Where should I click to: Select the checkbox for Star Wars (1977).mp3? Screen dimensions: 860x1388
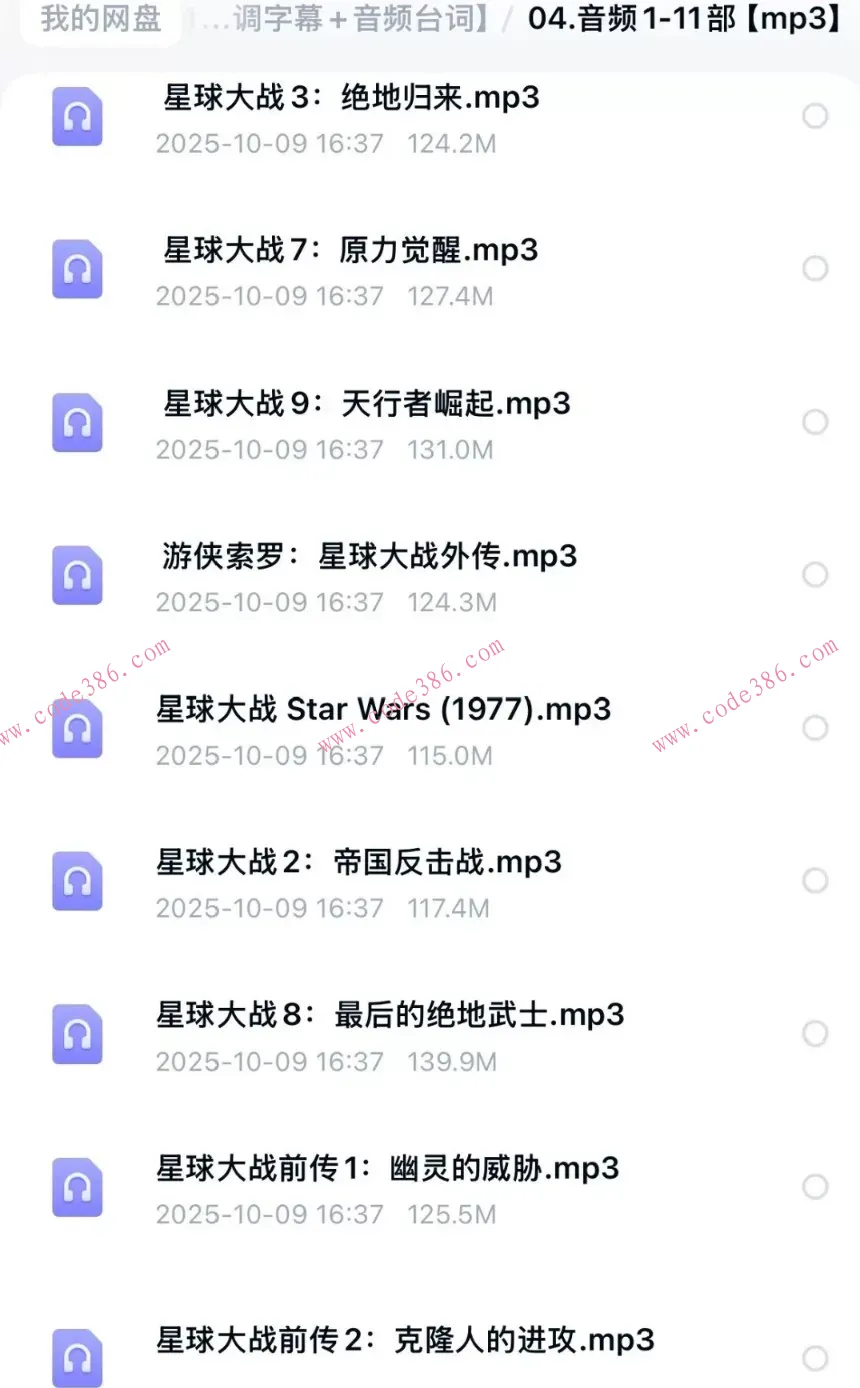815,728
